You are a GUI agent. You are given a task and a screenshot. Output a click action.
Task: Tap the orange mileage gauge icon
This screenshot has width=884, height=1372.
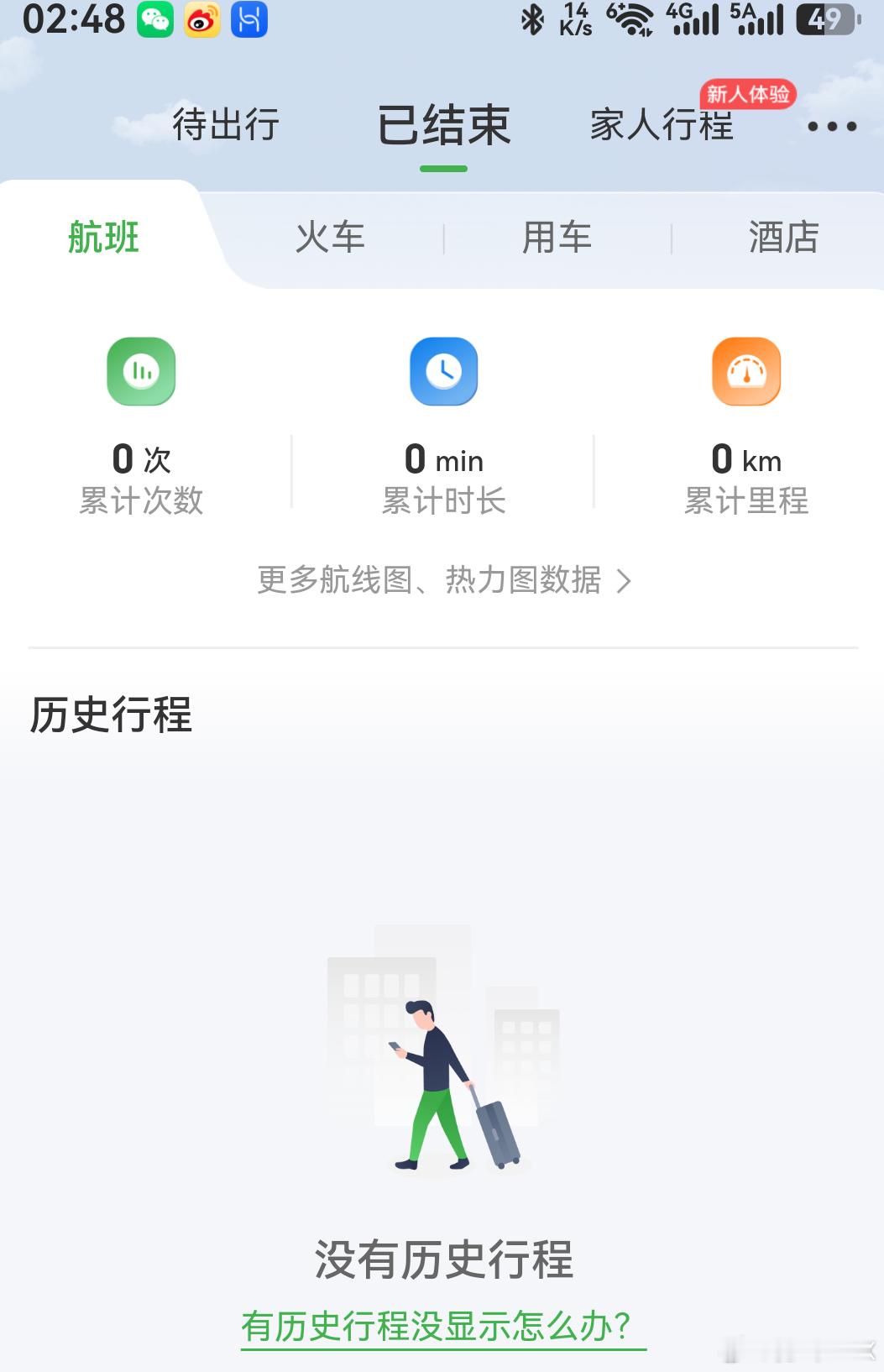click(746, 372)
